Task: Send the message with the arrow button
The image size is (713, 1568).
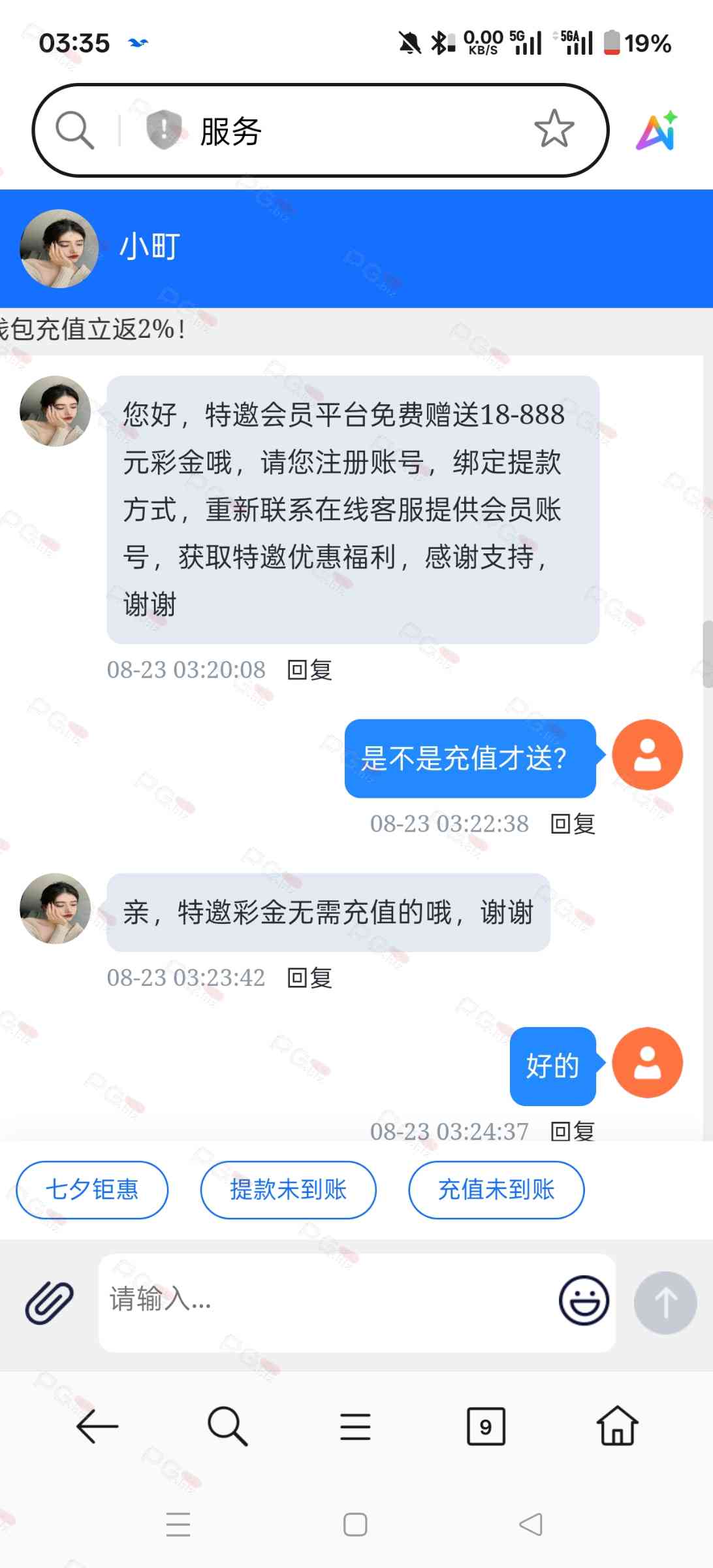Action: click(665, 1302)
